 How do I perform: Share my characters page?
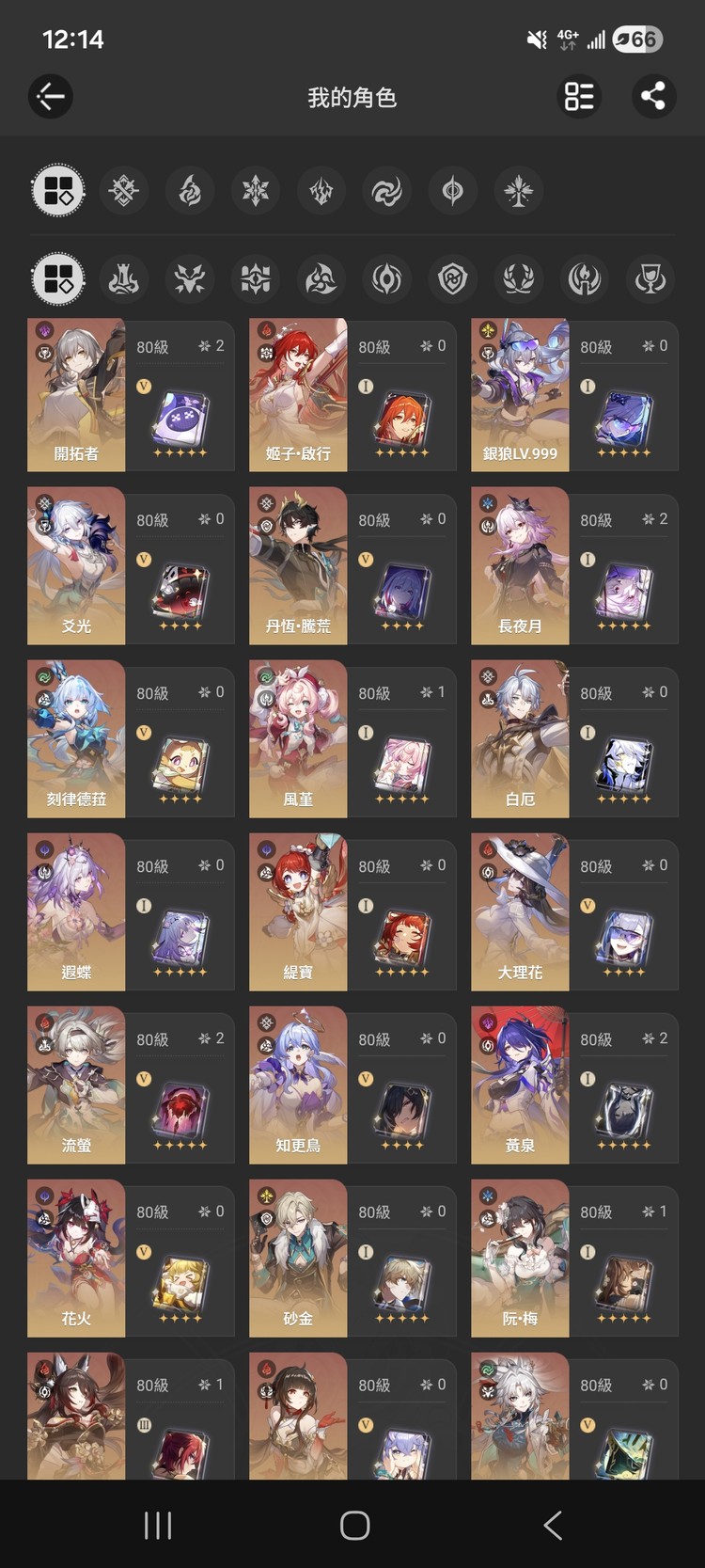653,96
